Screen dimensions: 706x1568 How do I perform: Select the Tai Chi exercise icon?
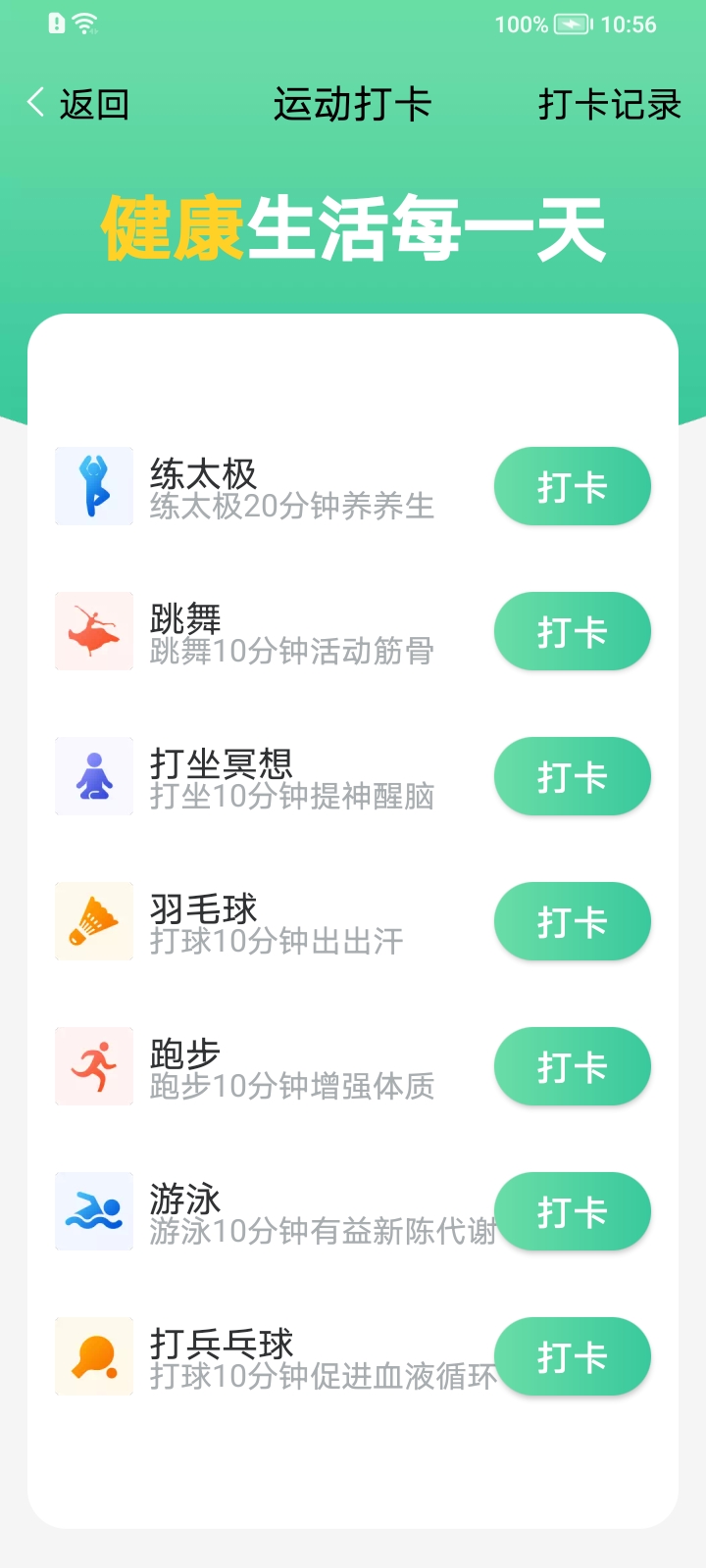click(x=94, y=486)
